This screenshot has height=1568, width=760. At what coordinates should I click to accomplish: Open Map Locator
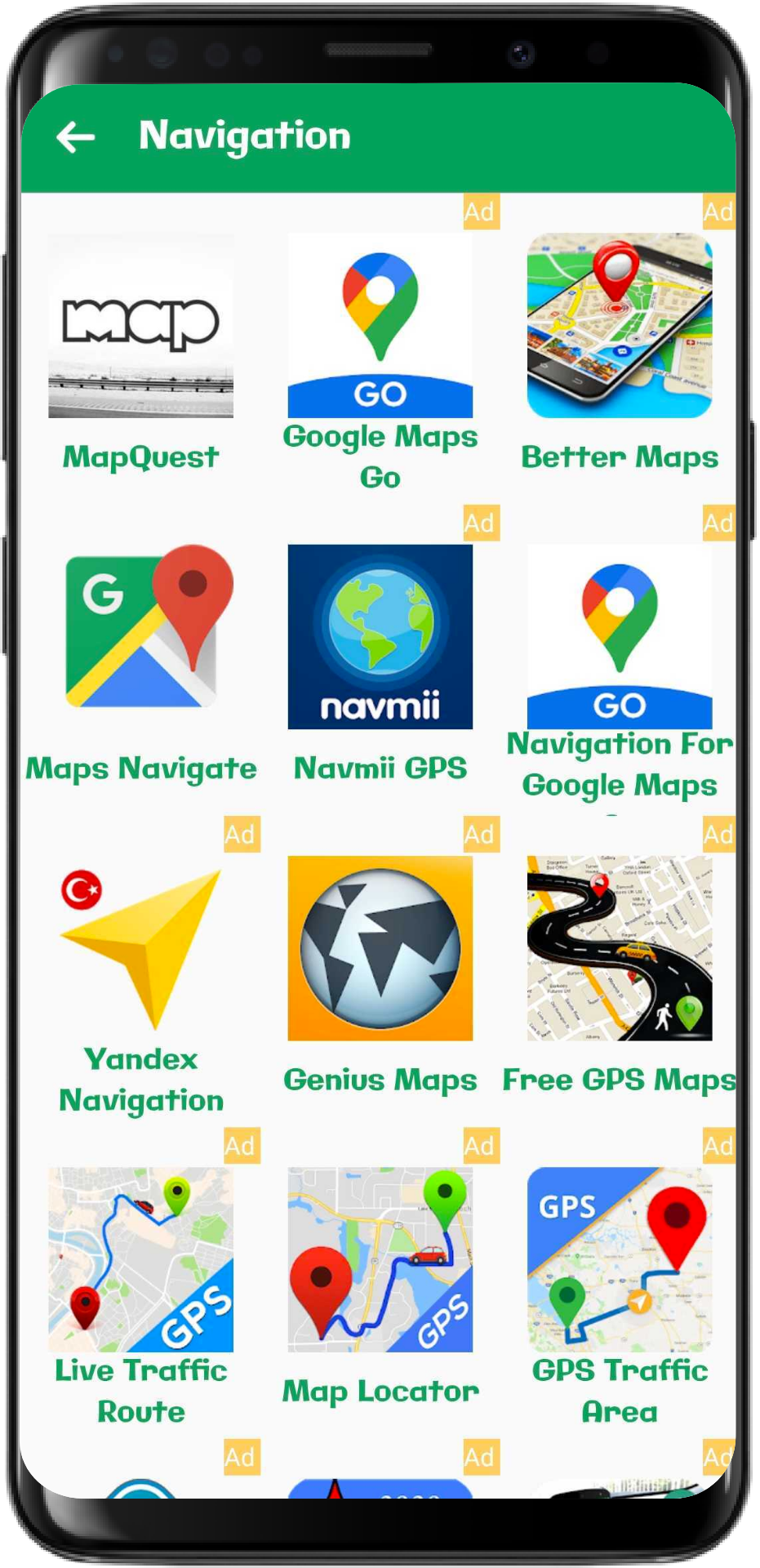click(x=380, y=1259)
